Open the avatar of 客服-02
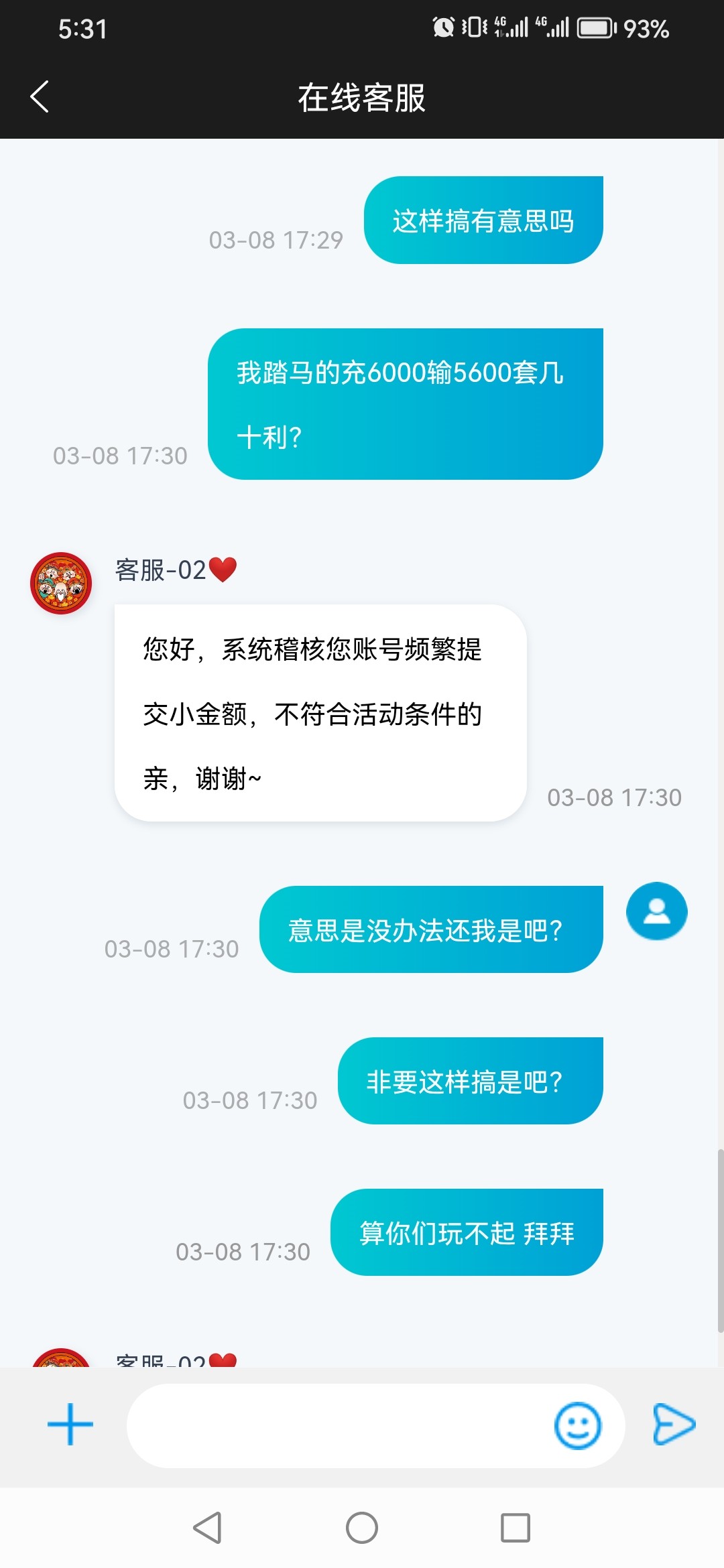Screen dimensions: 724x1568 61,583
